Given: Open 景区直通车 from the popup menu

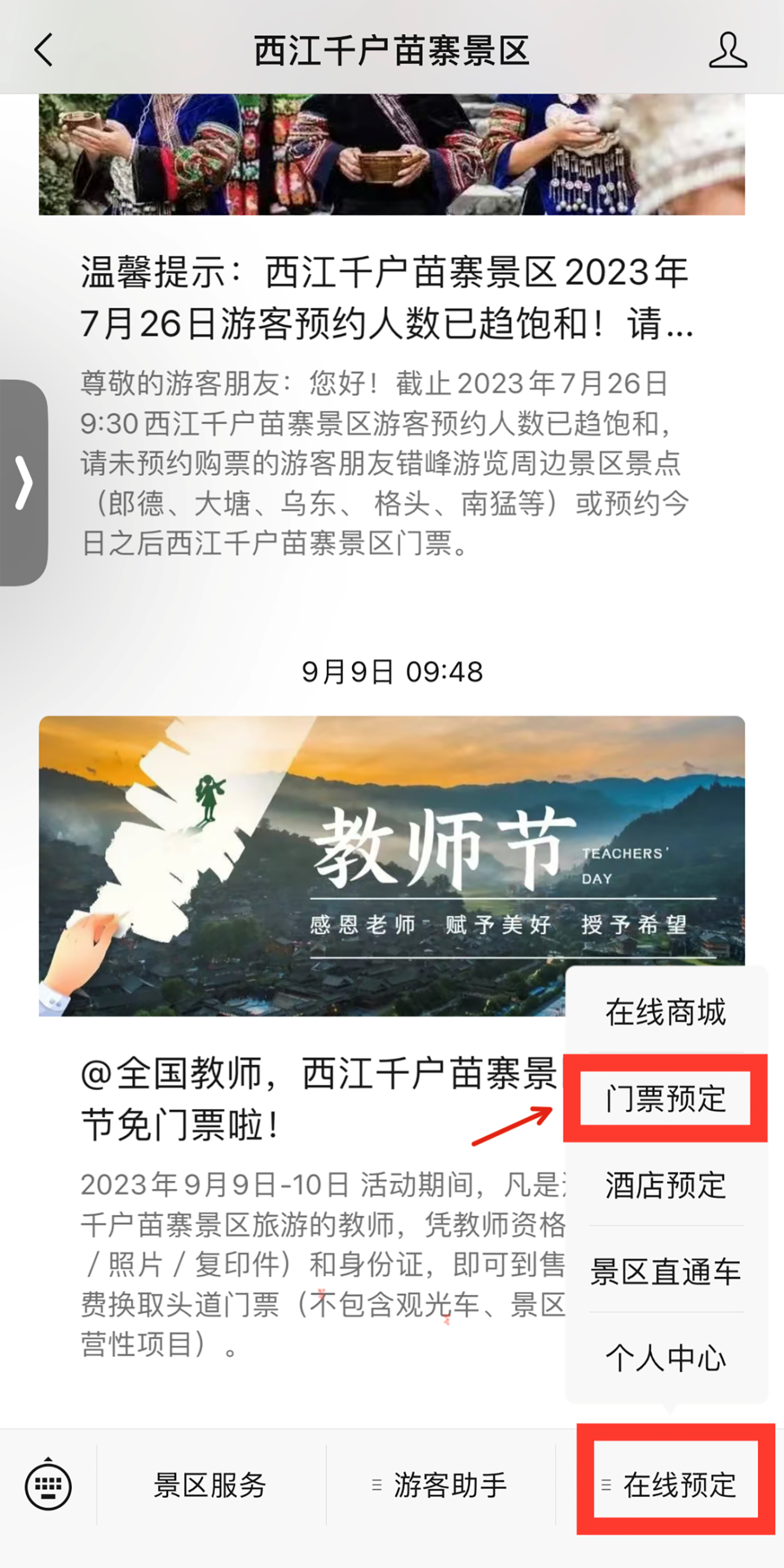Looking at the screenshot, I should (665, 1272).
